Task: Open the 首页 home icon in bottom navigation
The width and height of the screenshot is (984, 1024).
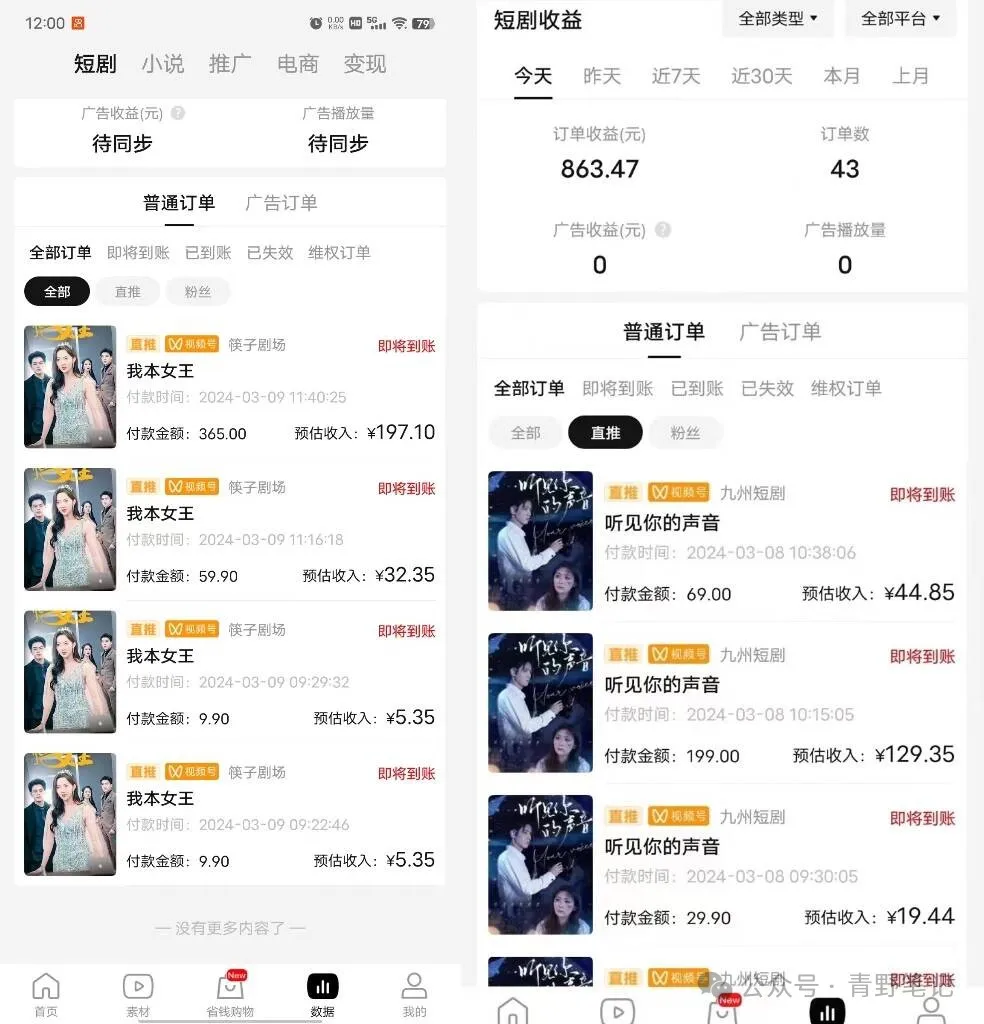Action: [46, 994]
